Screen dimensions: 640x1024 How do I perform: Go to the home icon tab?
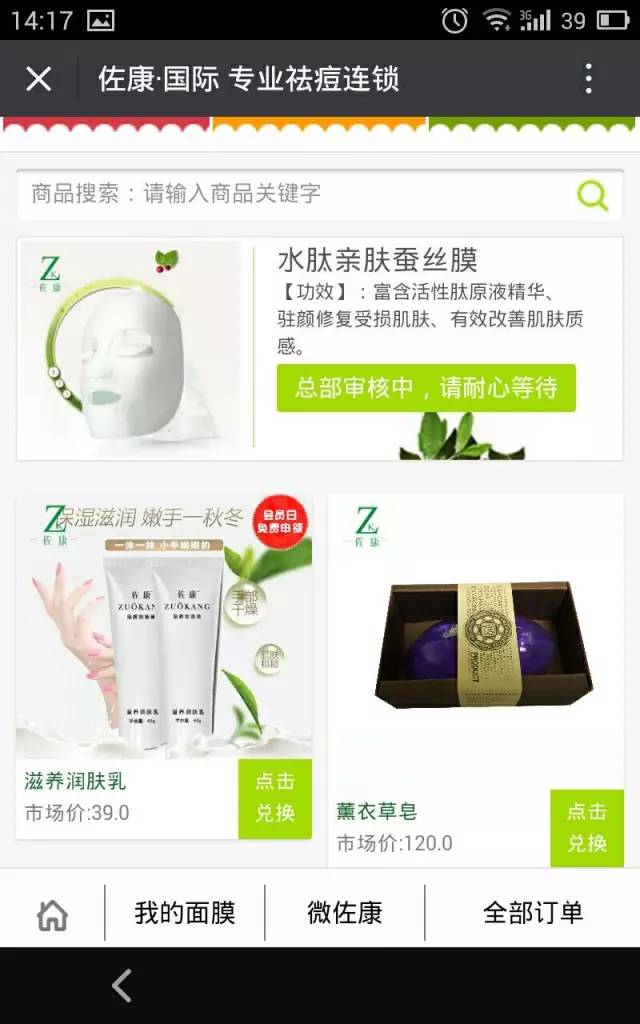pyautogui.click(x=52, y=913)
